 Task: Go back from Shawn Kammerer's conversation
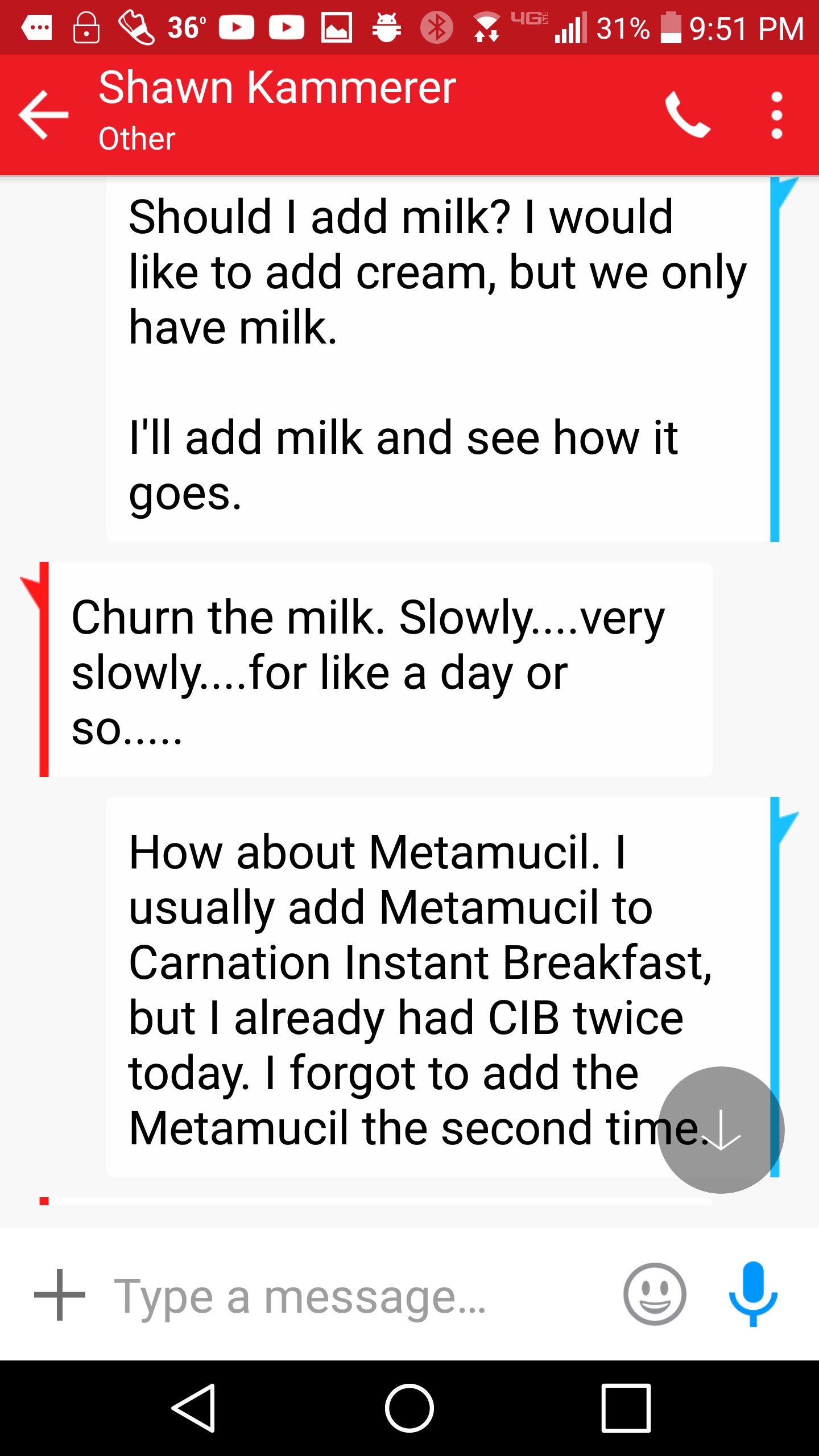point(43,115)
